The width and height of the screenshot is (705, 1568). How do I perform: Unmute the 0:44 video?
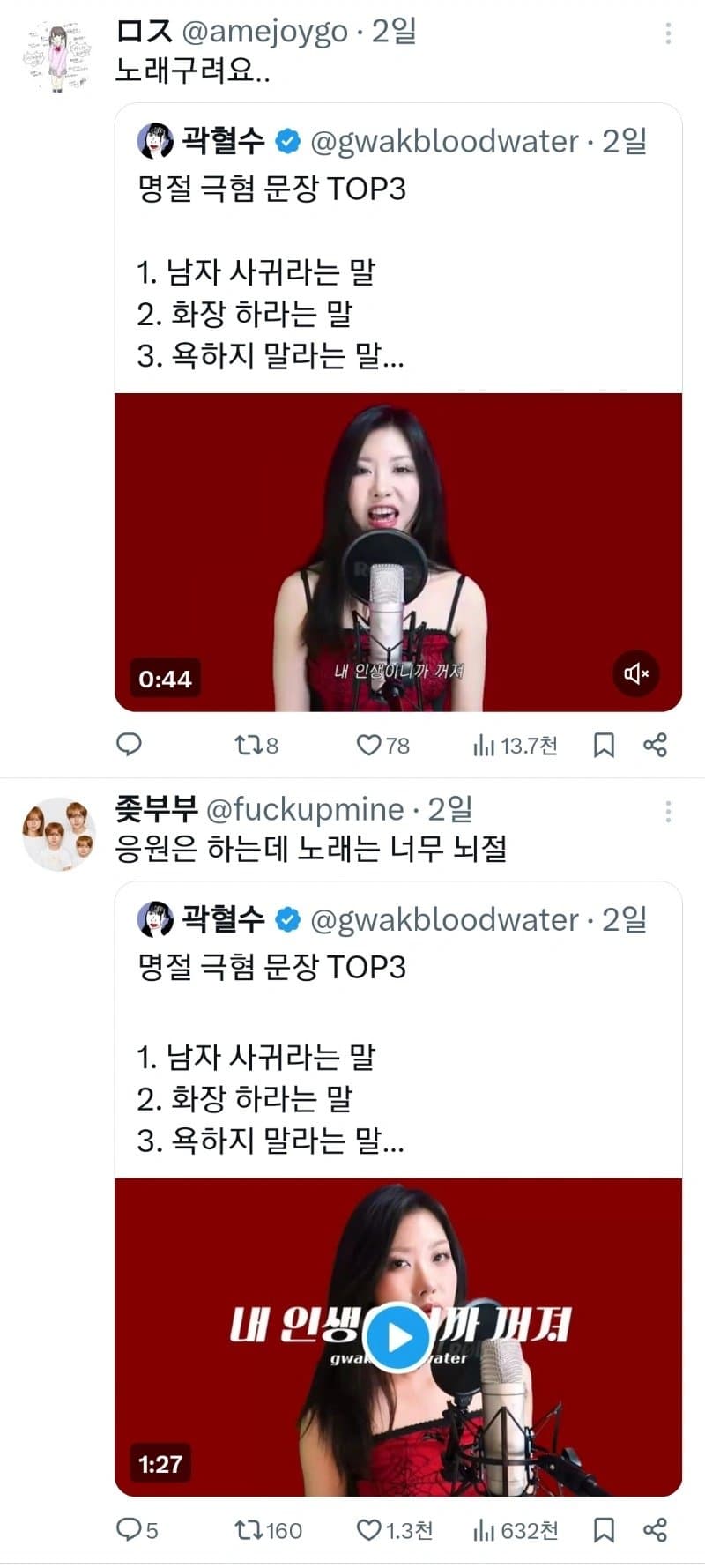636,674
